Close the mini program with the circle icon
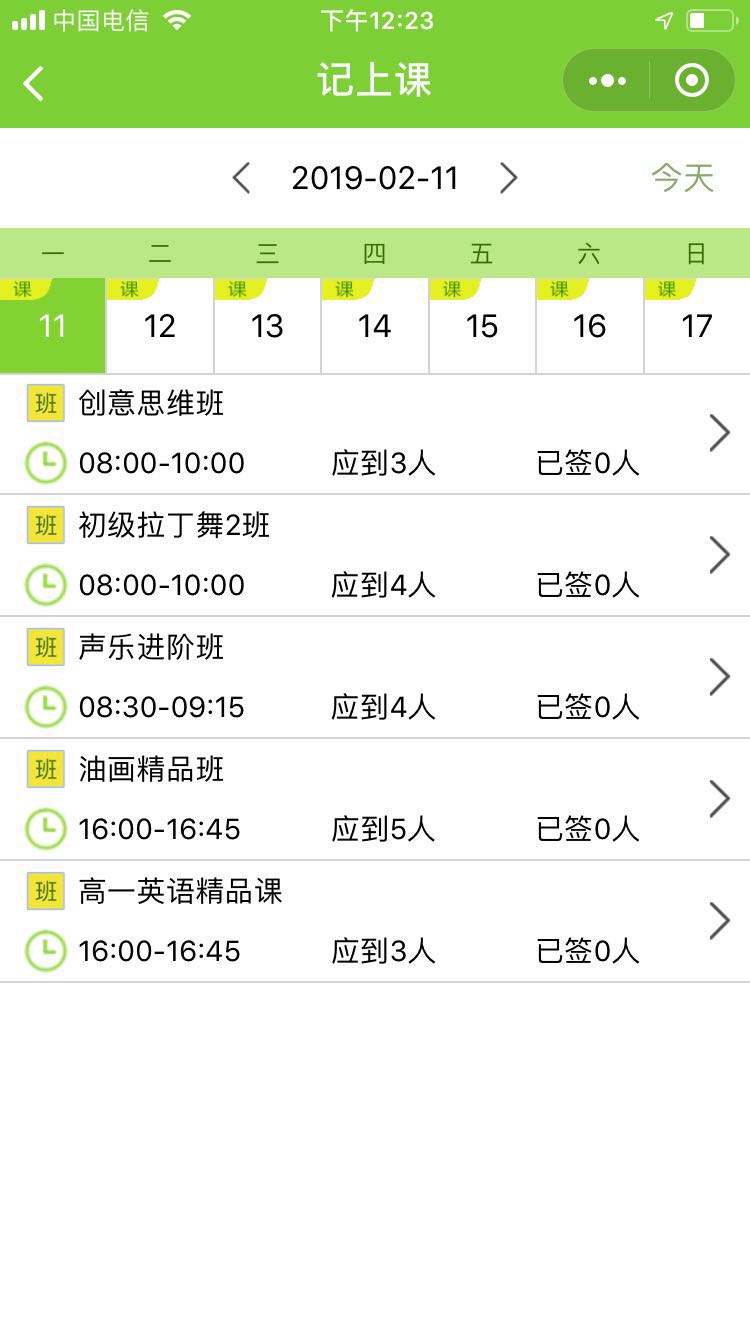This screenshot has height=1334, width=750. click(x=692, y=81)
